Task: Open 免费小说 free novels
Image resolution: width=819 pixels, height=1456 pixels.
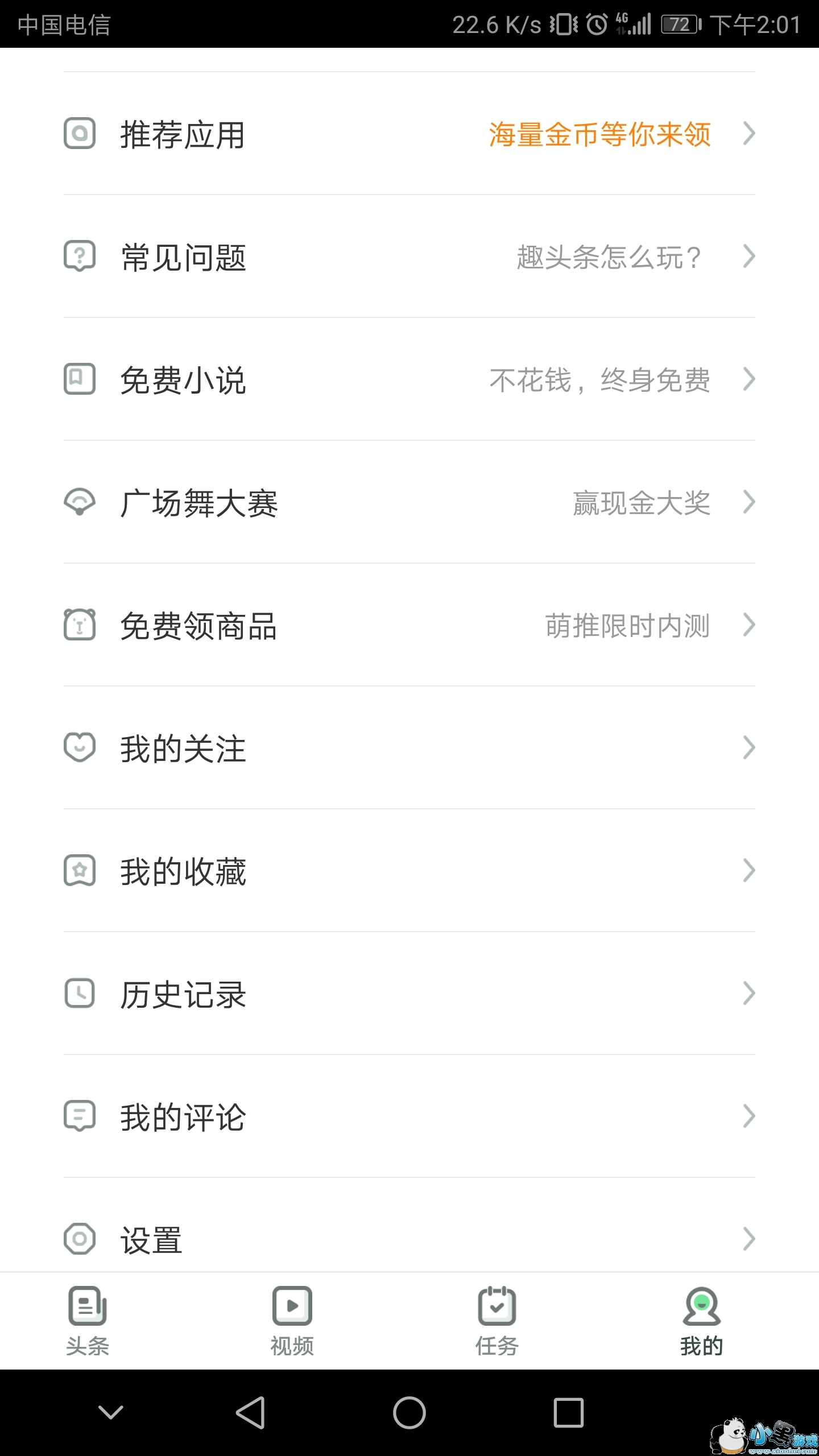Action: (409, 380)
